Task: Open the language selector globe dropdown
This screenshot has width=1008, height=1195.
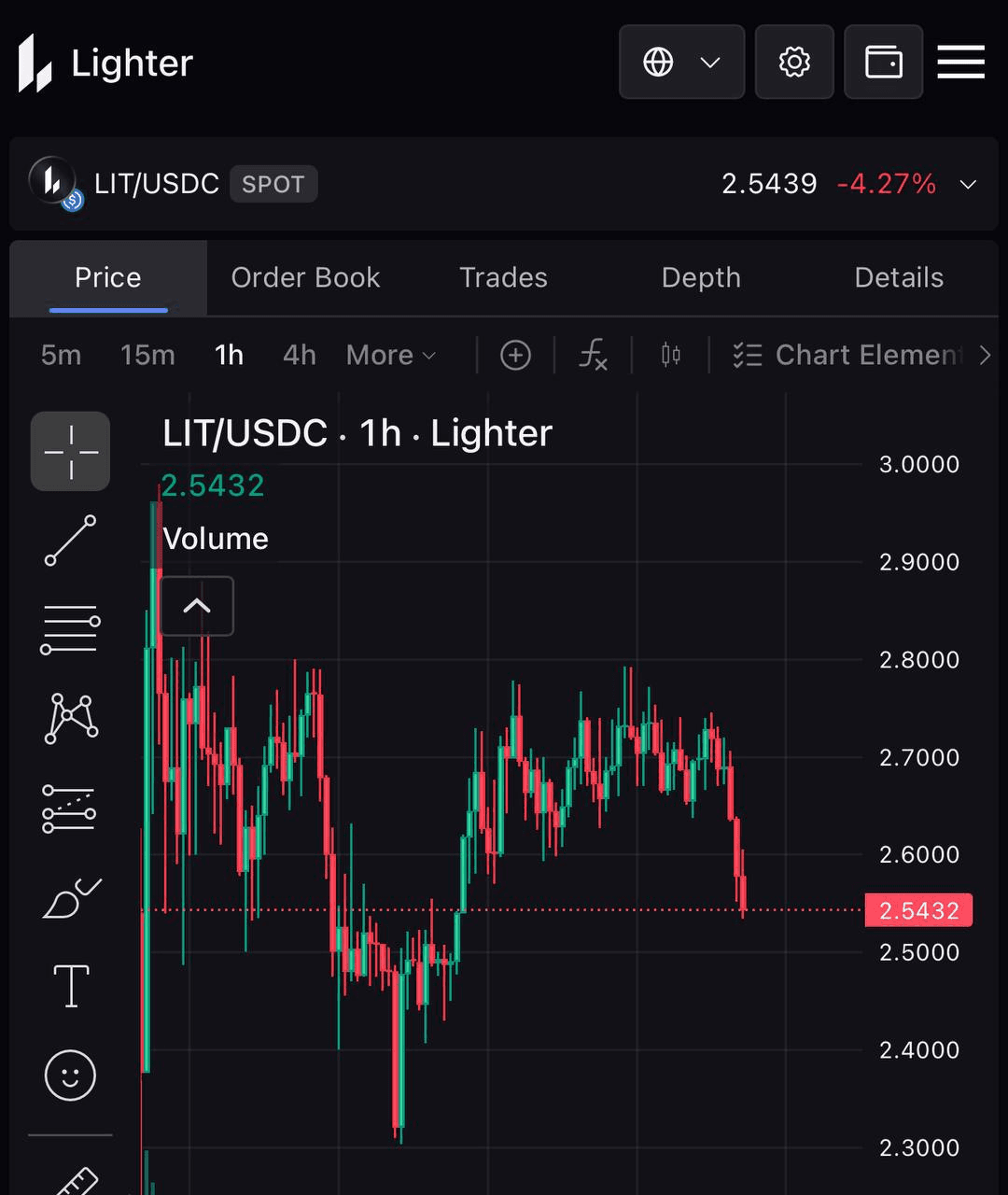Action: click(681, 63)
